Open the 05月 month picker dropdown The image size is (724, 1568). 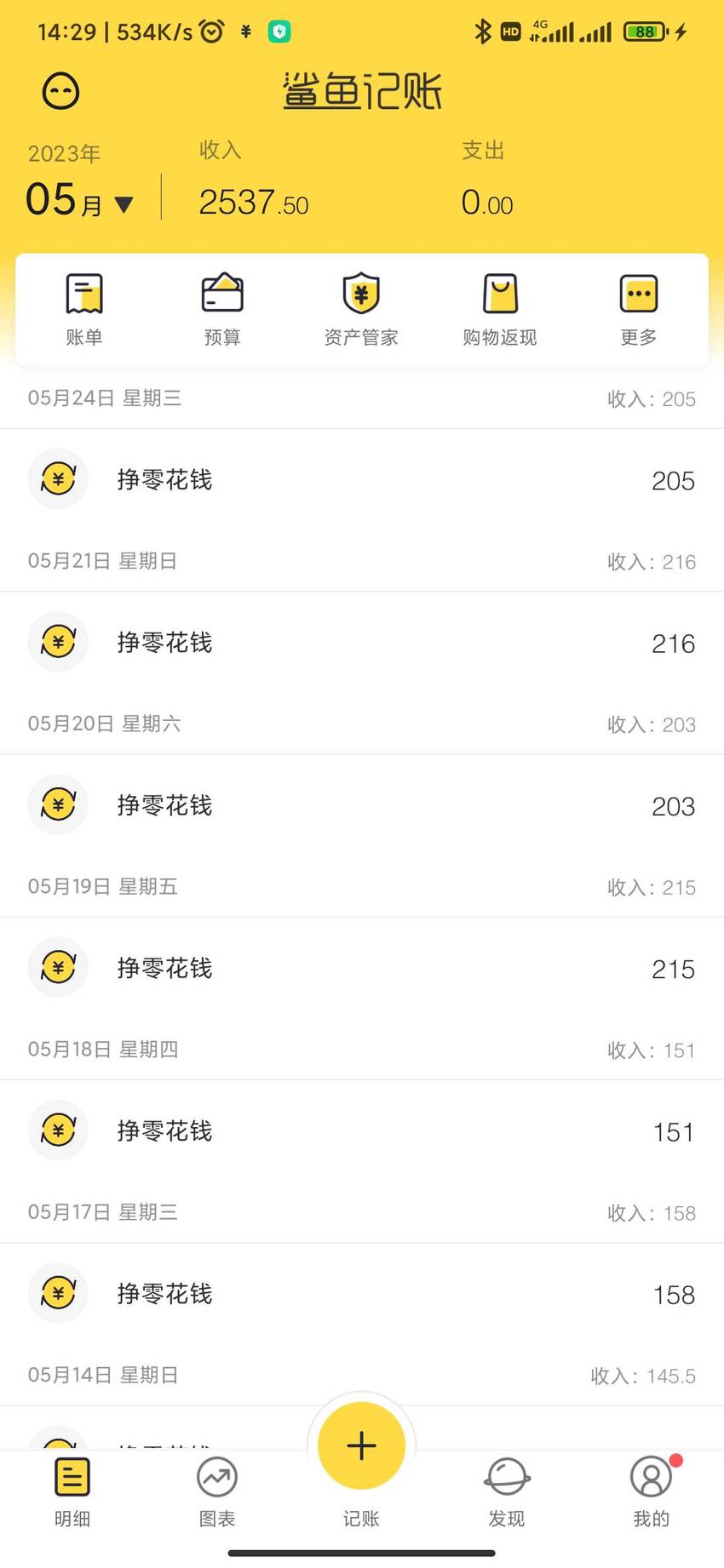[80, 200]
